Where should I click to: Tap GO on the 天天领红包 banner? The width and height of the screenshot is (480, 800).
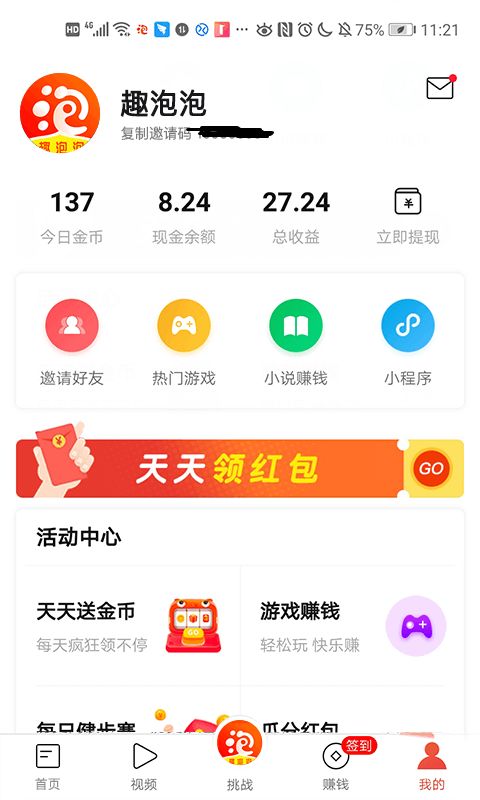(x=431, y=468)
